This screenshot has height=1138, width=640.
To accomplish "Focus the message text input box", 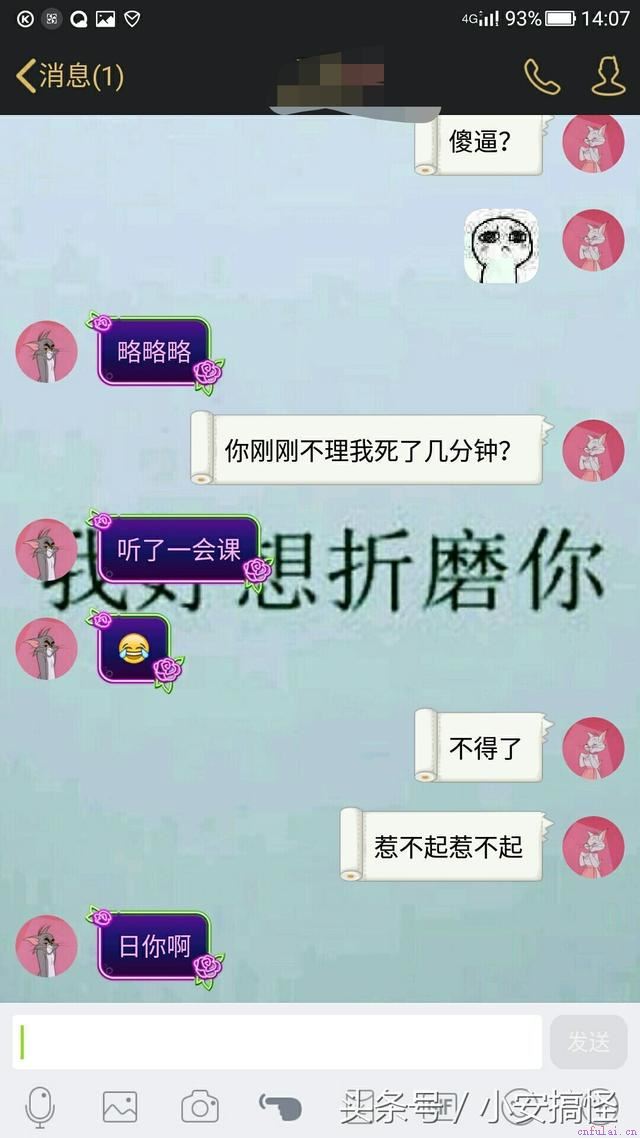I will (277, 1041).
